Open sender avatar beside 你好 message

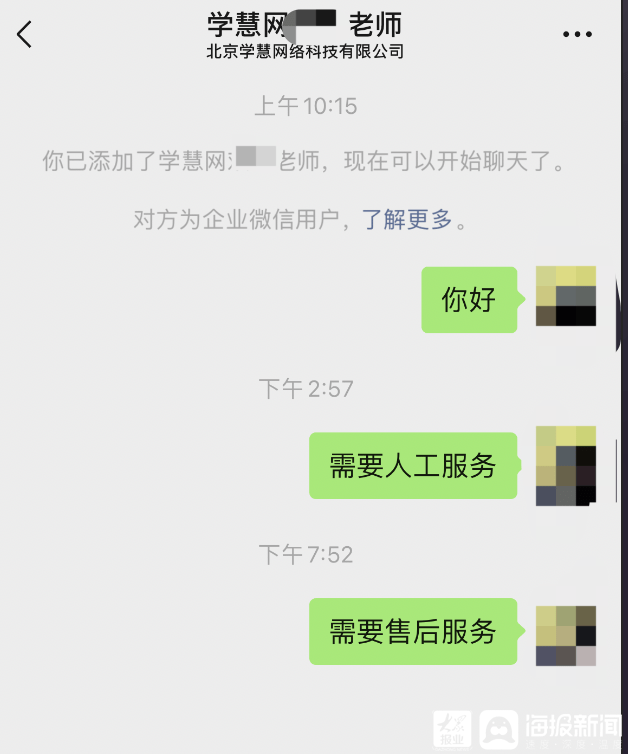(566, 297)
